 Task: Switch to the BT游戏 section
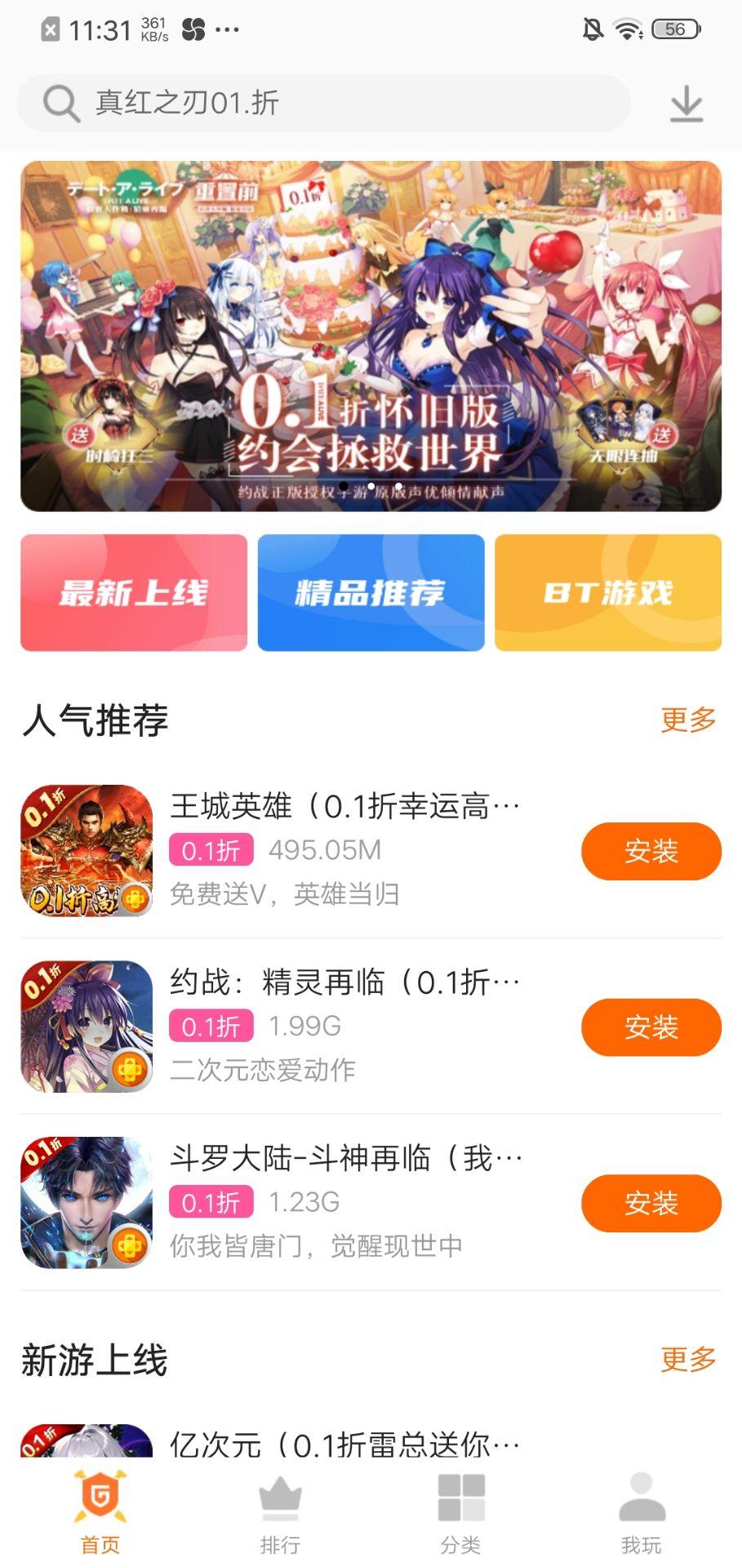[608, 593]
